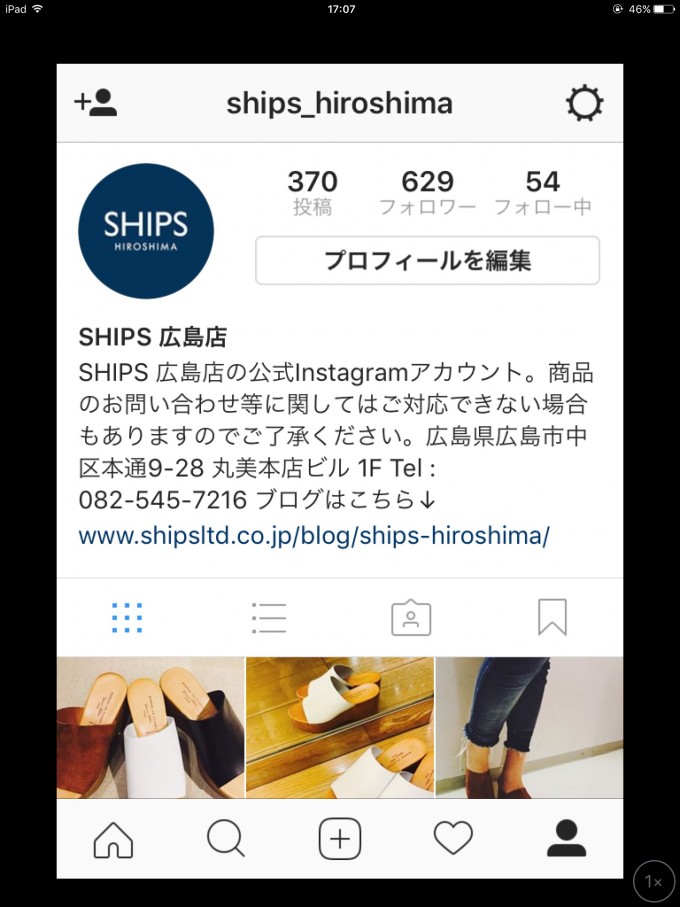The height and width of the screenshot is (907, 680).
Task: Open the white sandal on wood post
Action: [340, 727]
